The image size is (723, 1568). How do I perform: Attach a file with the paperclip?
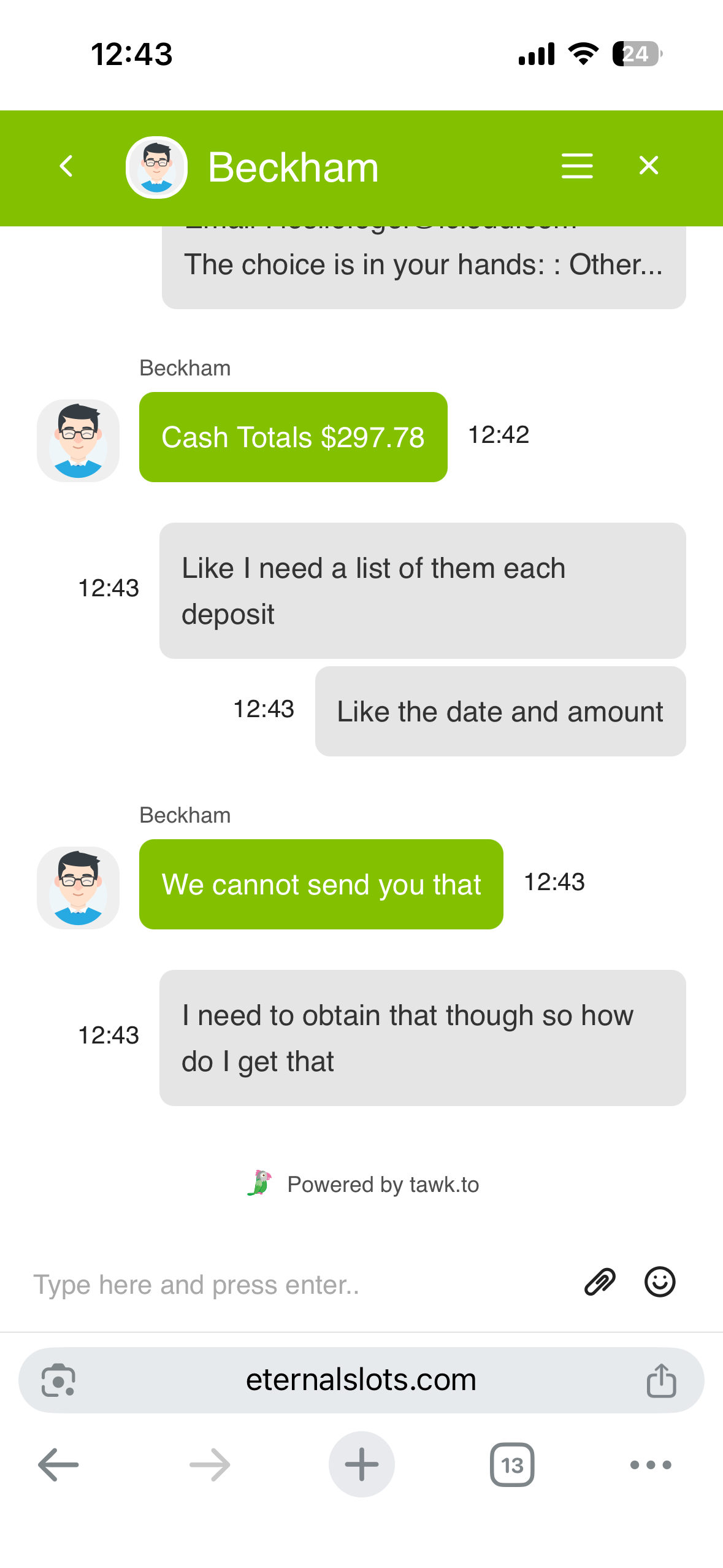599,1282
